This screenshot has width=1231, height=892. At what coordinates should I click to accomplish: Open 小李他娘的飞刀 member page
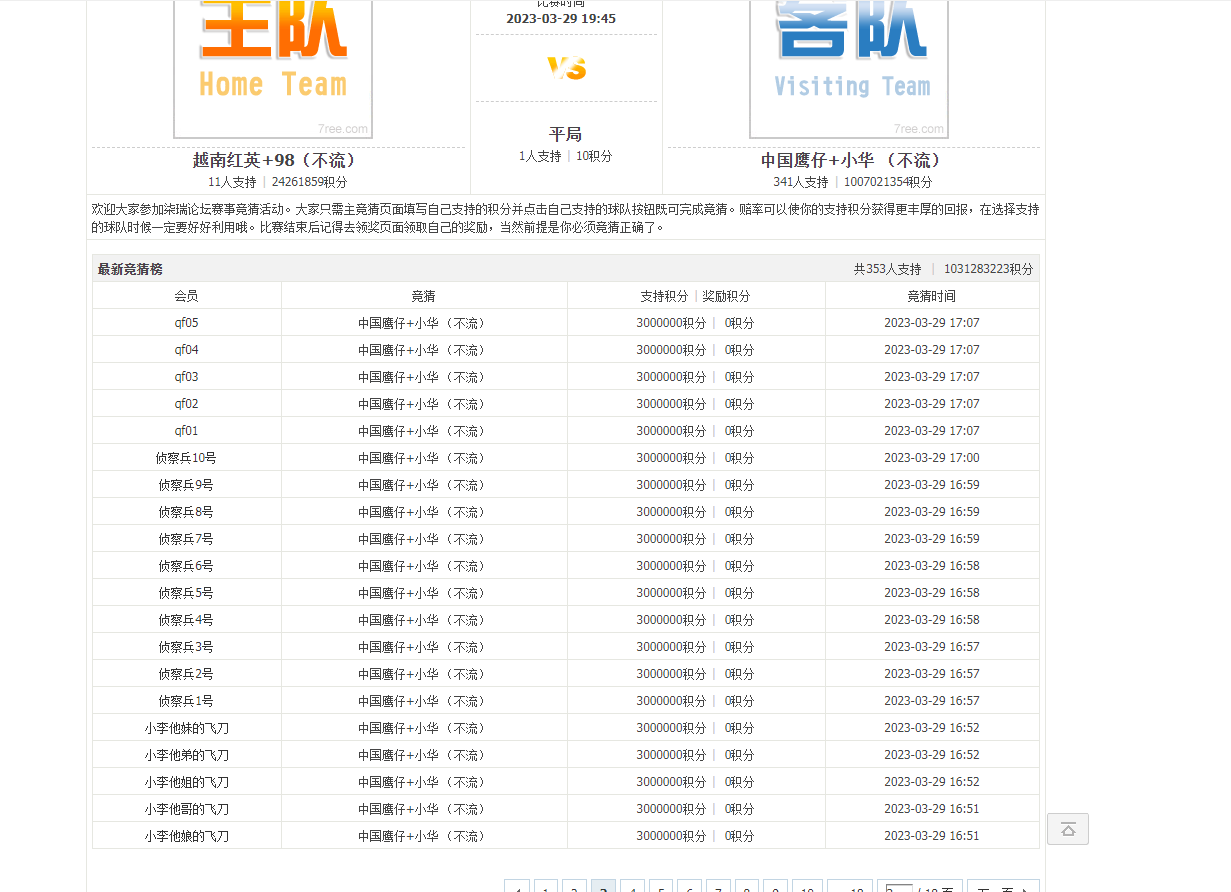pyautogui.click(x=186, y=836)
